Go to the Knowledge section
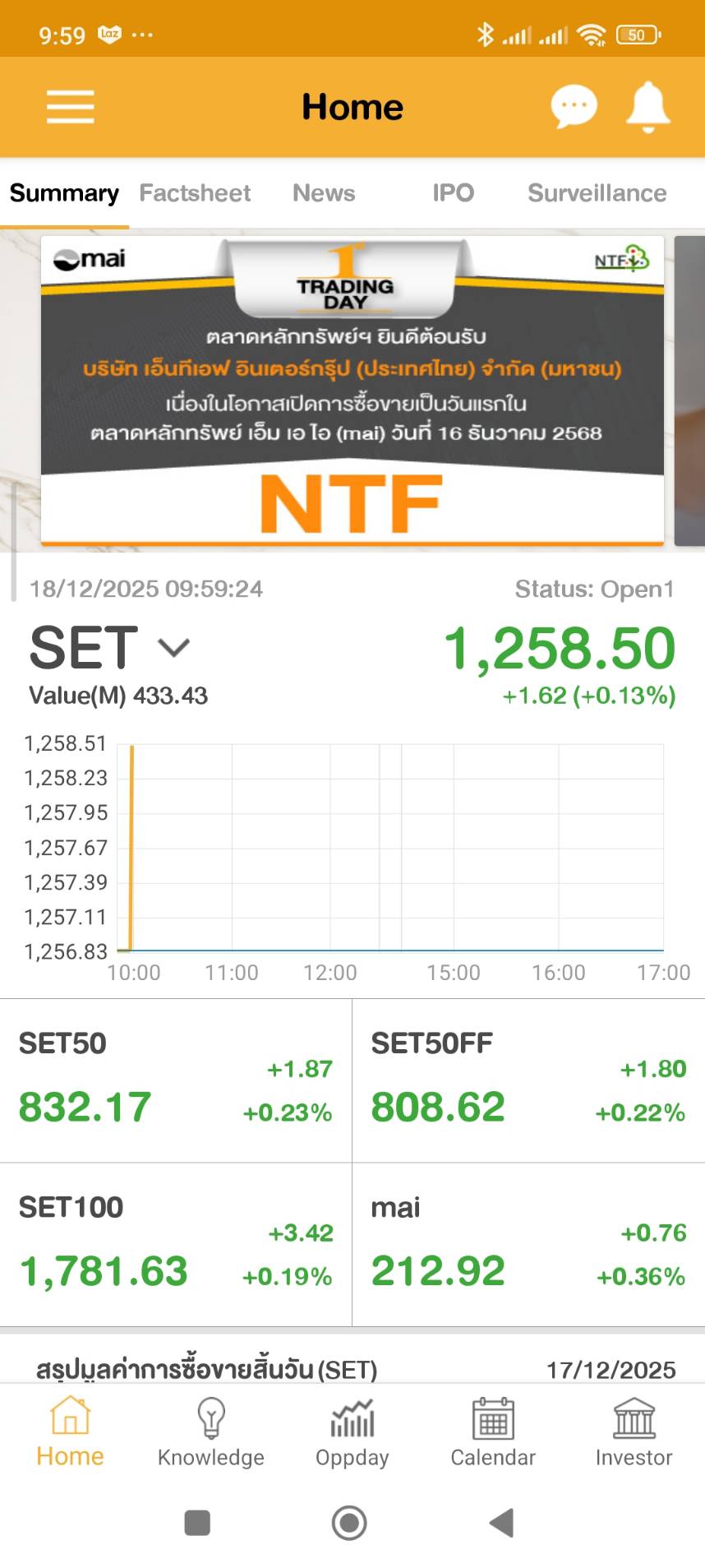 click(x=211, y=1432)
